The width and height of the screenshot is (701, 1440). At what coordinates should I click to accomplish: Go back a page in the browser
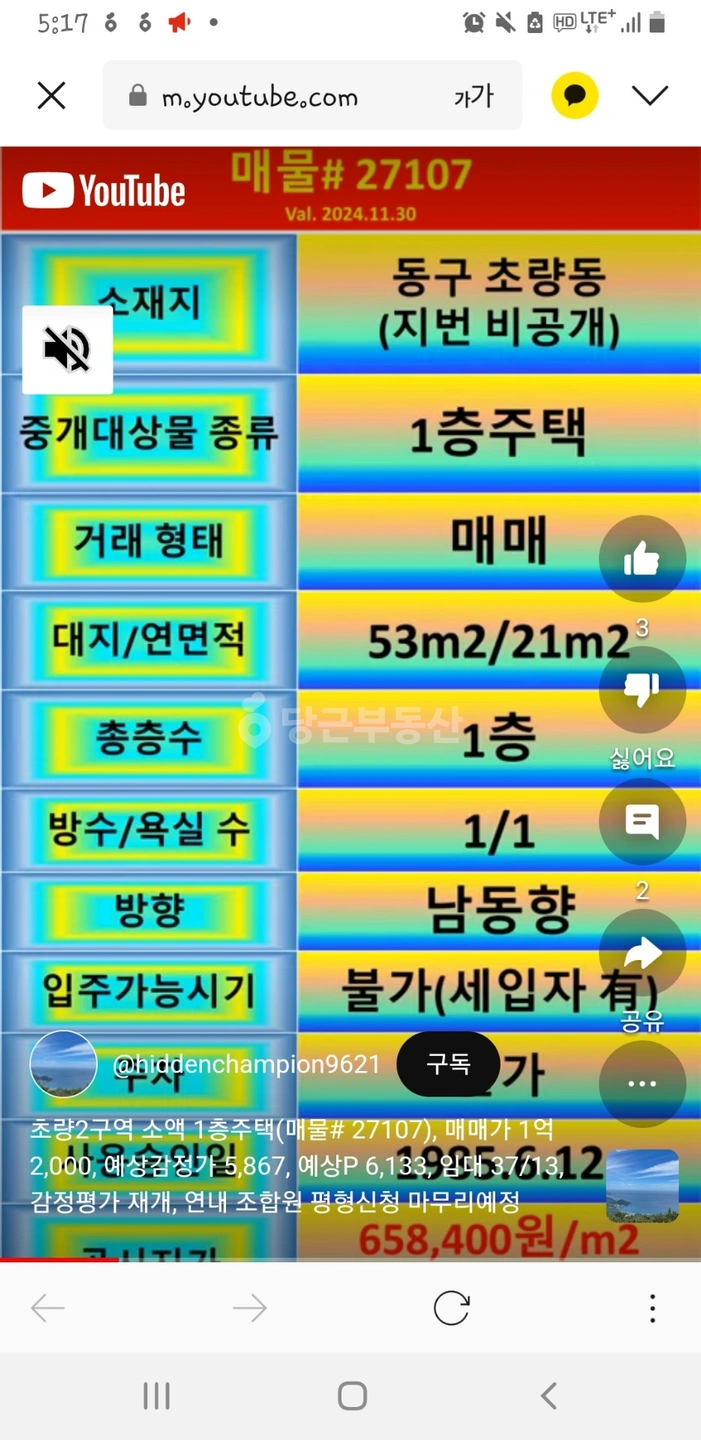tap(47, 1308)
